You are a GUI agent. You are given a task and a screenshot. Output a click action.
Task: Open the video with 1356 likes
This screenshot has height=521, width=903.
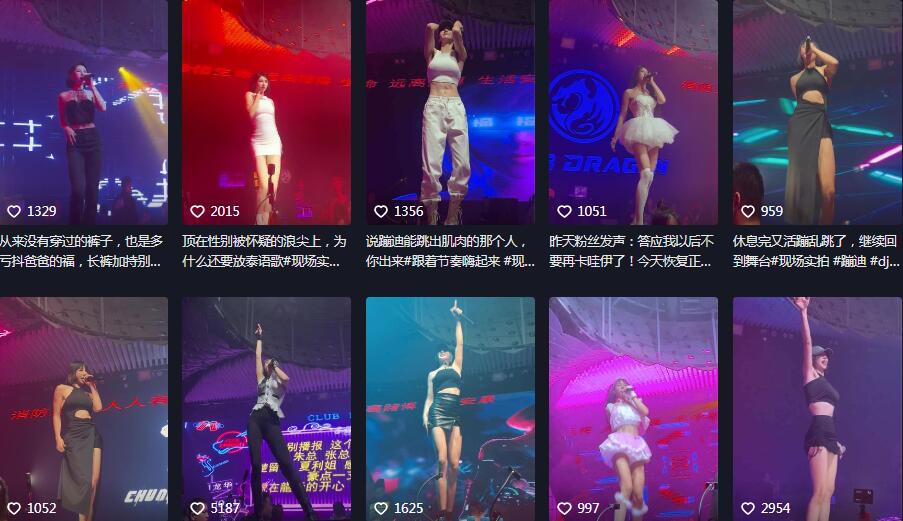(450, 110)
